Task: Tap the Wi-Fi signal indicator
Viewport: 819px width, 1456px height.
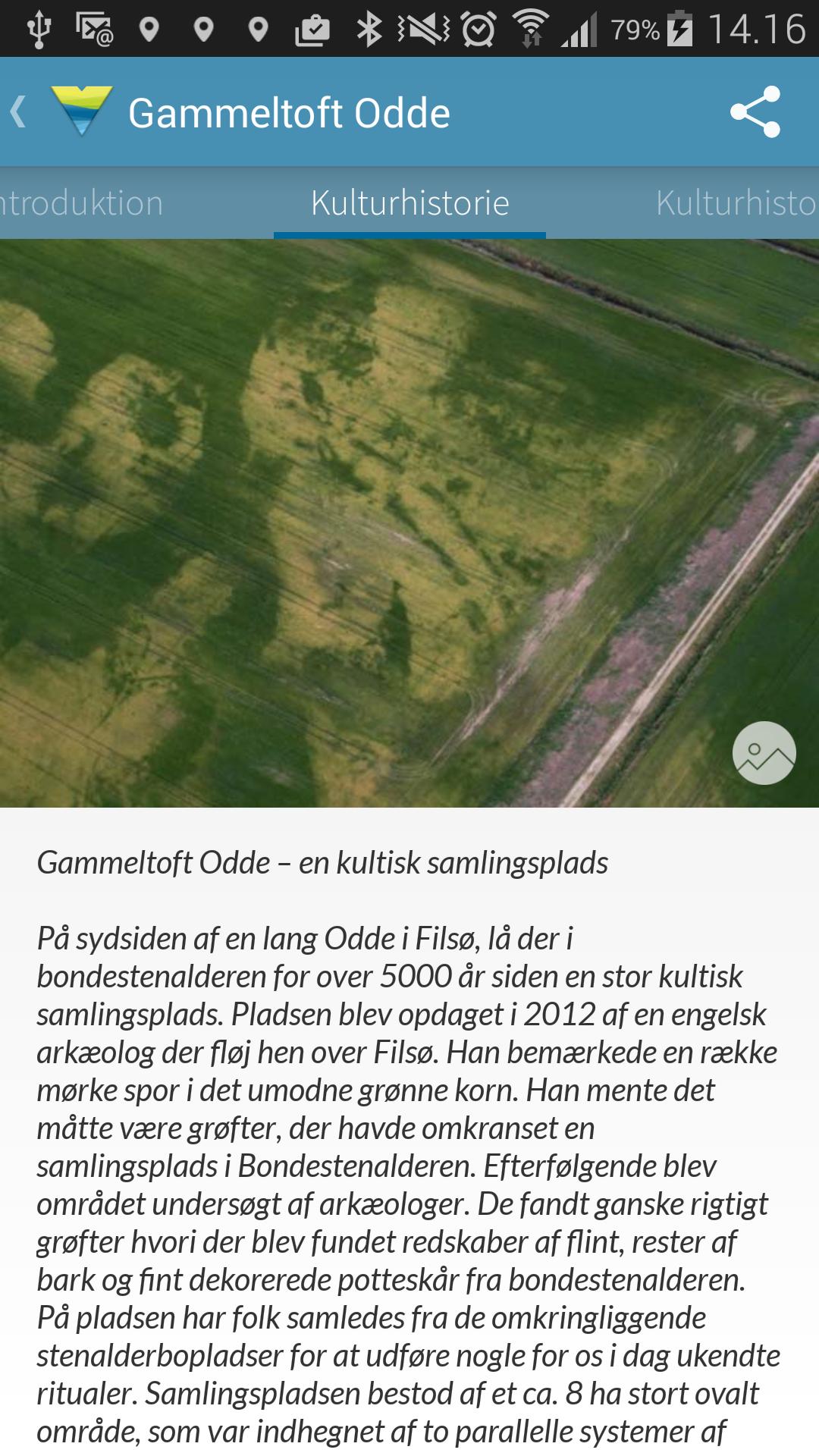Action: click(x=531, y=27)
